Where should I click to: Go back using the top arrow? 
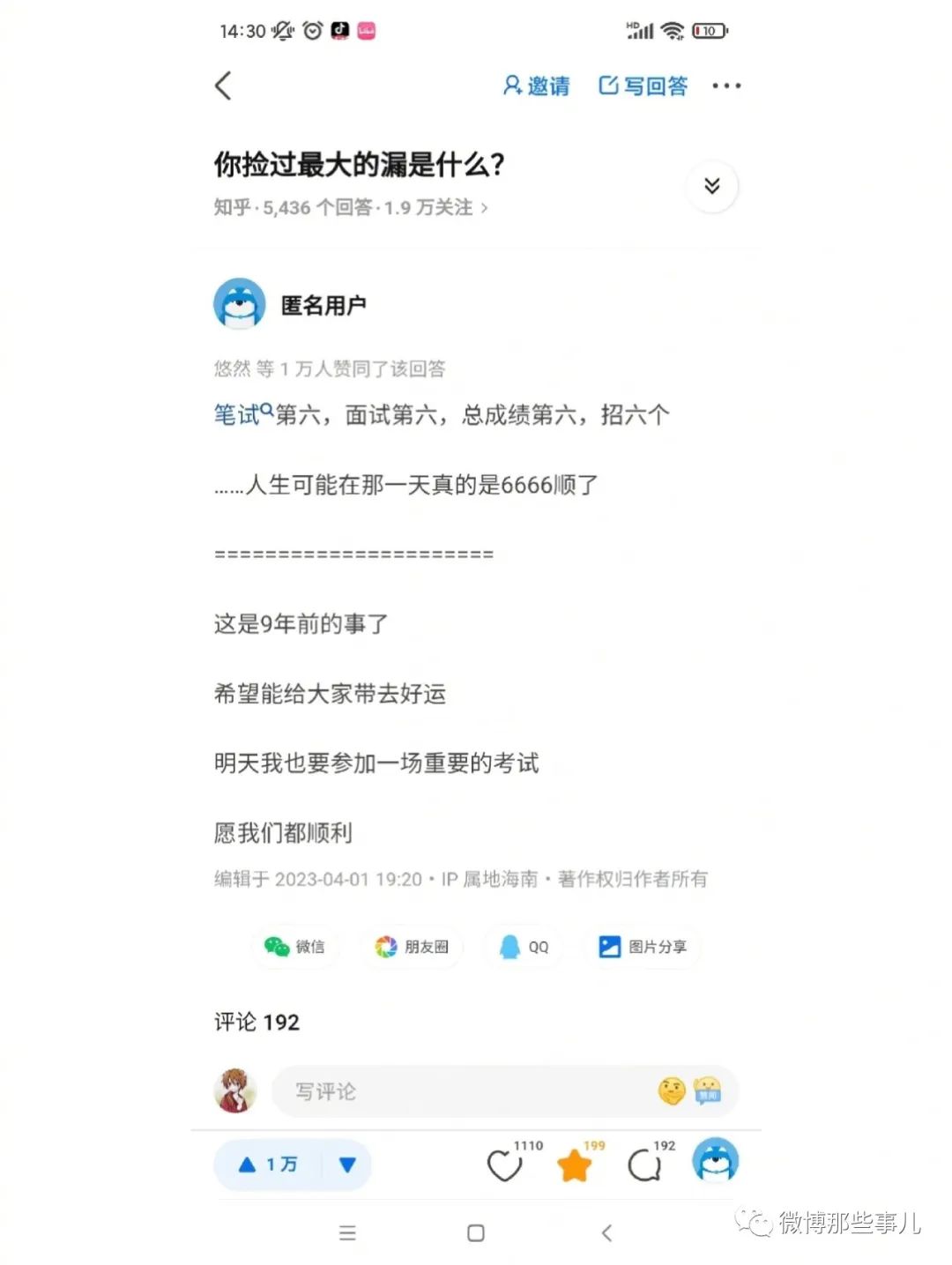tap(223, 86)
